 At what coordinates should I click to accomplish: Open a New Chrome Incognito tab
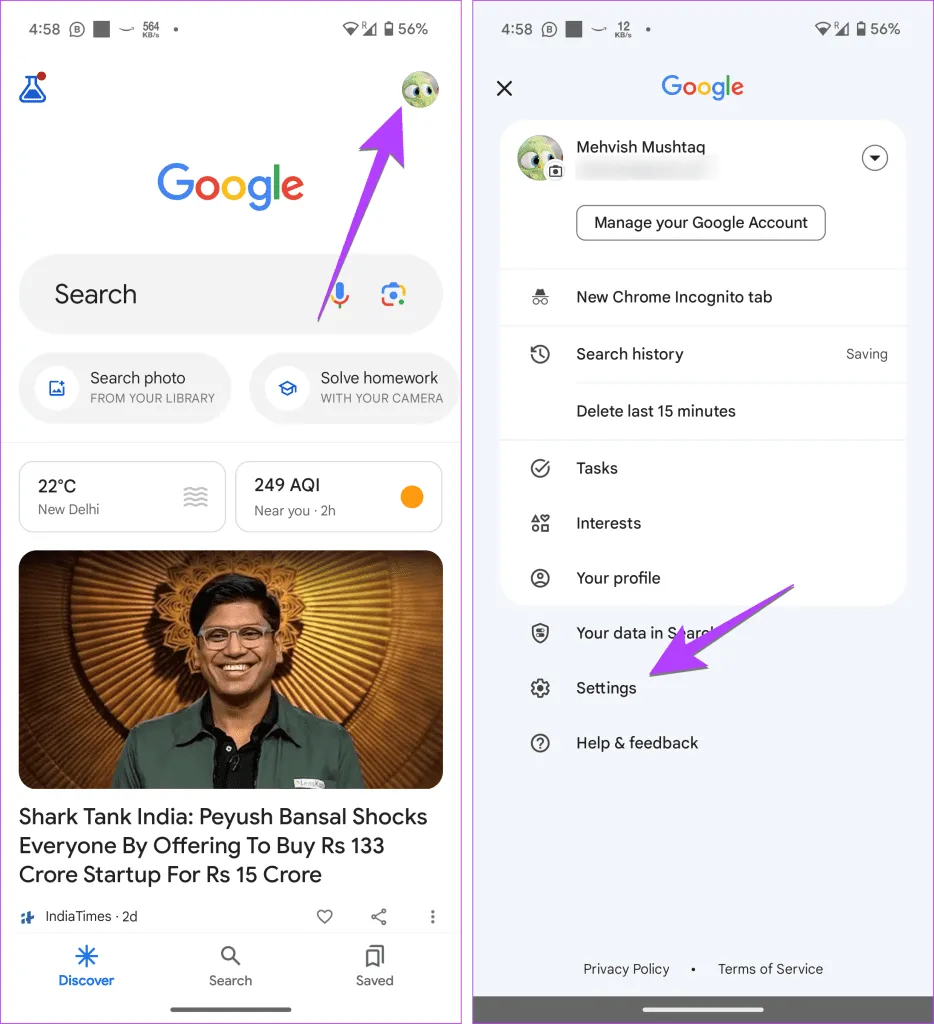(673, 297)
